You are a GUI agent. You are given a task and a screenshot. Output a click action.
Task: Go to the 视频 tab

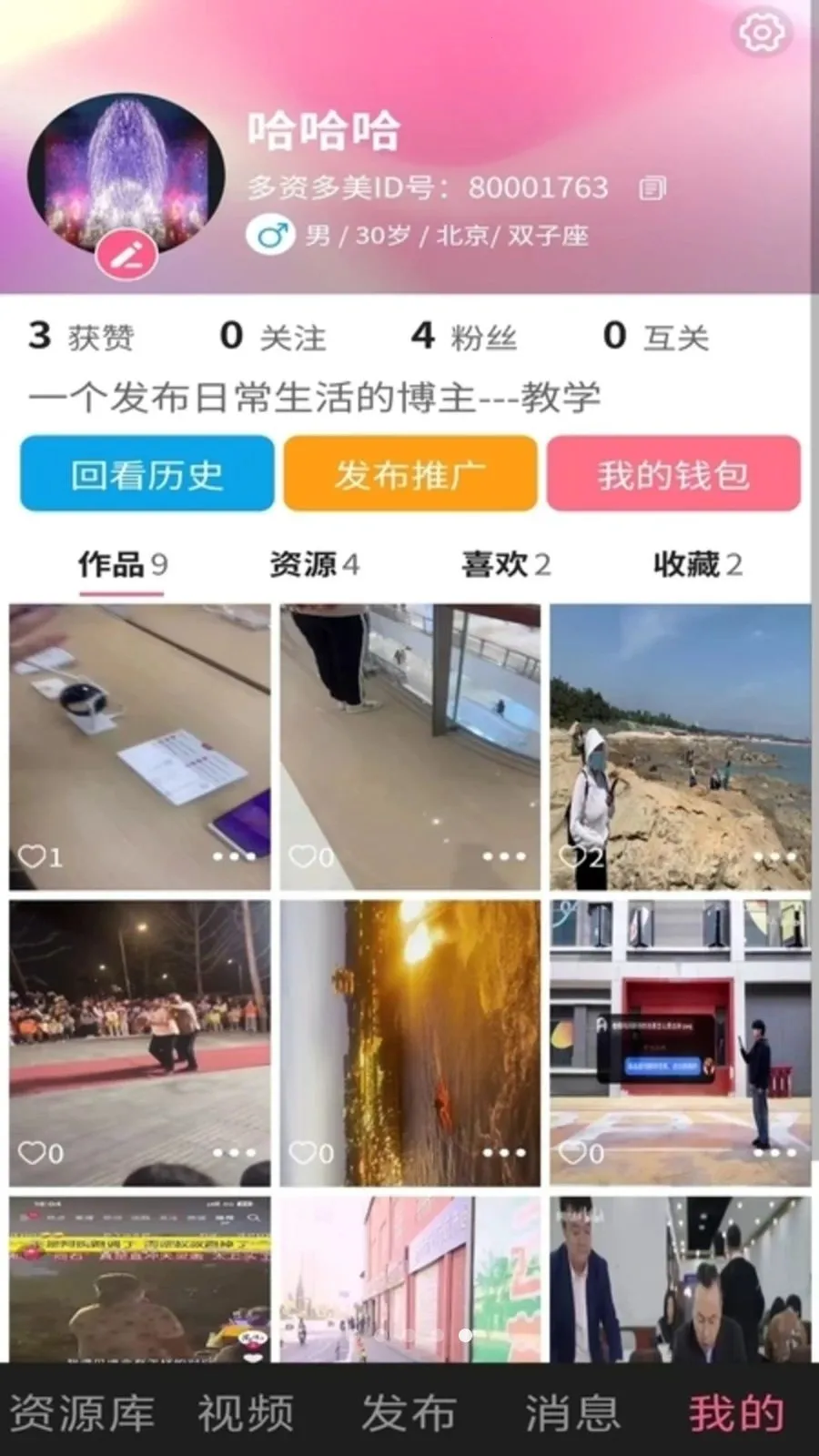246,1413
